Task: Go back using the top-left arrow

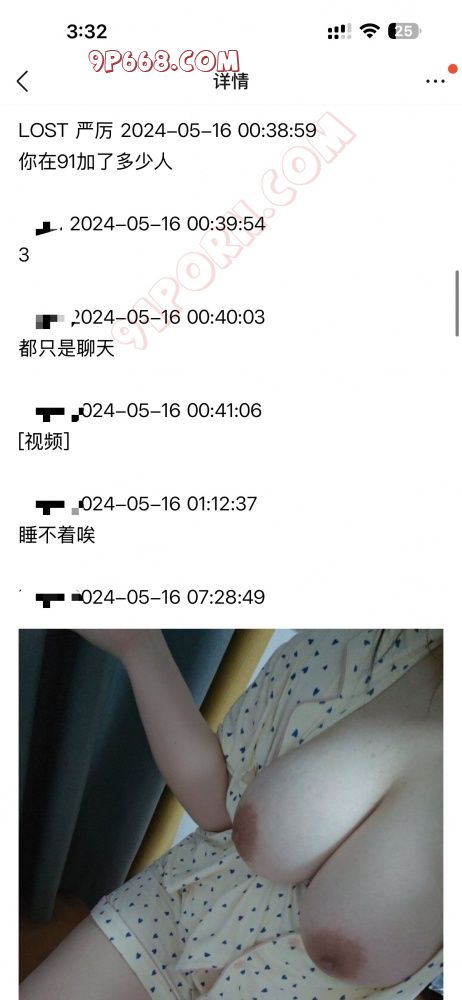Action: pyautogui.click(x=22, y=81)
